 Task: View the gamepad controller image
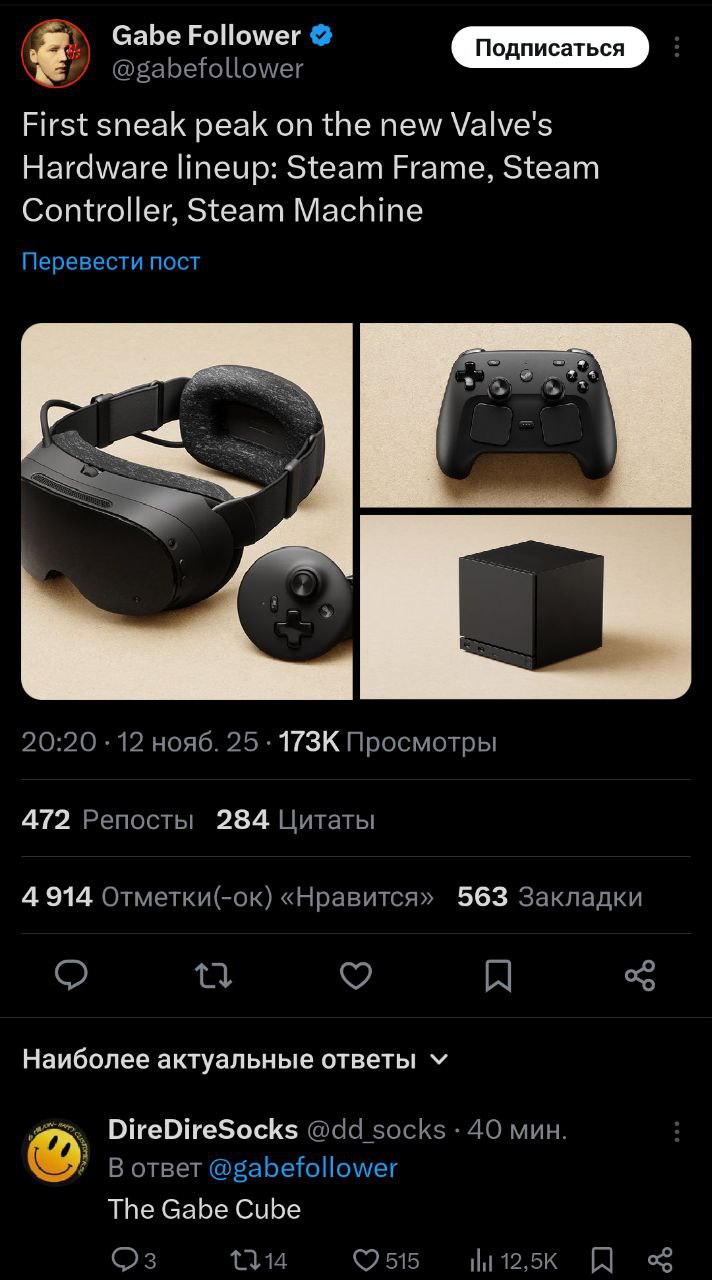tap(525, 415)
